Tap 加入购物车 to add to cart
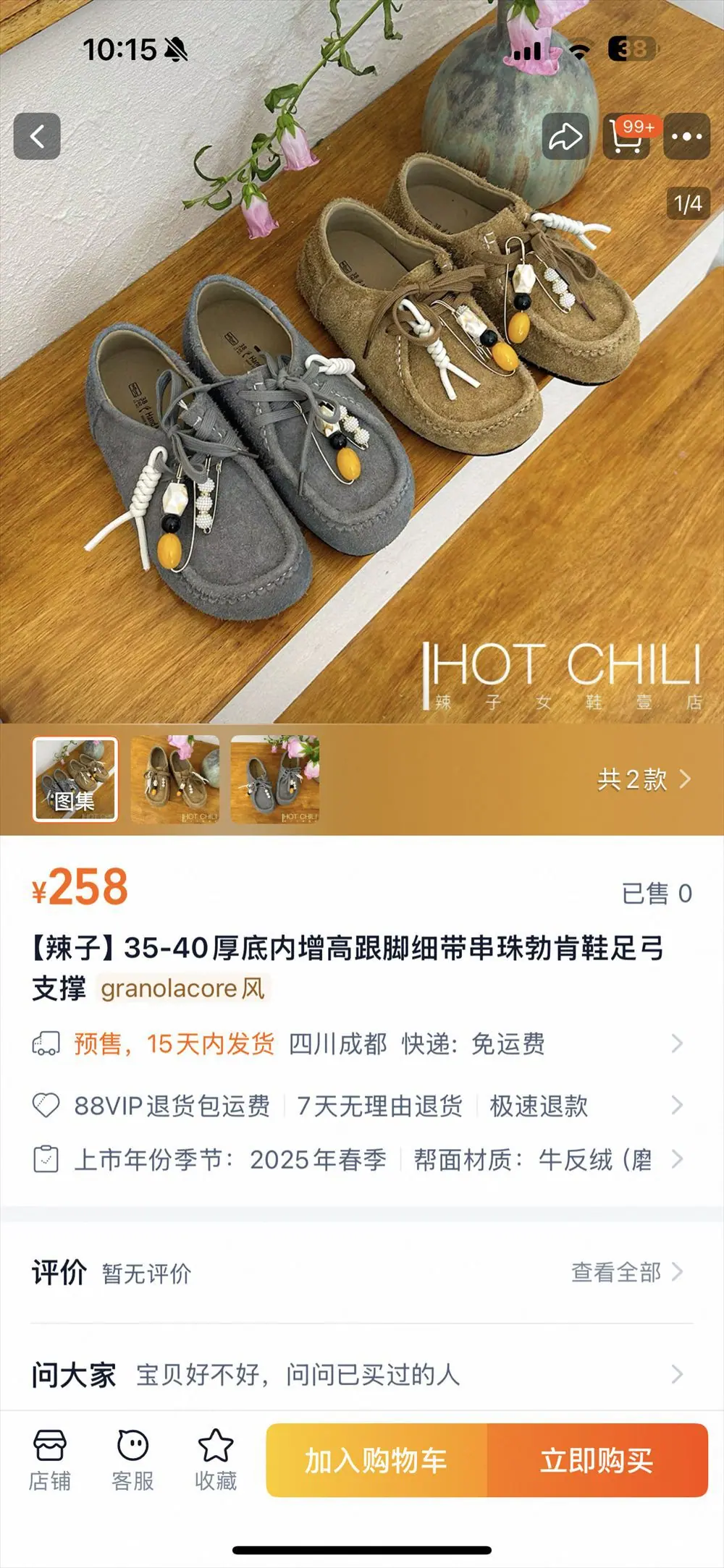Screen dimensions: 724x1568 [x=376, y=1460]
